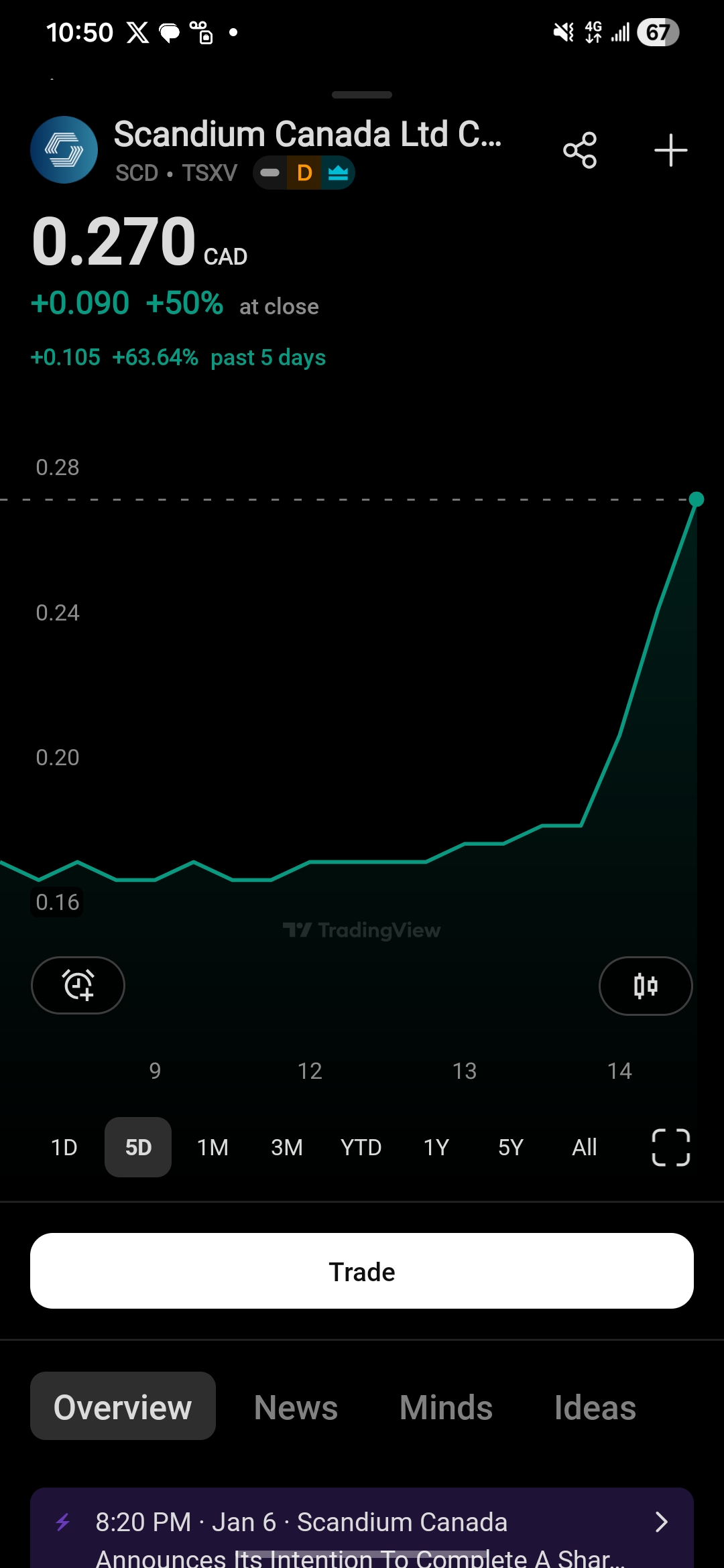The width and height of the screenshot is (724, 1568).
Task: Show the 5Y chart range
Action: [510, 1147]
